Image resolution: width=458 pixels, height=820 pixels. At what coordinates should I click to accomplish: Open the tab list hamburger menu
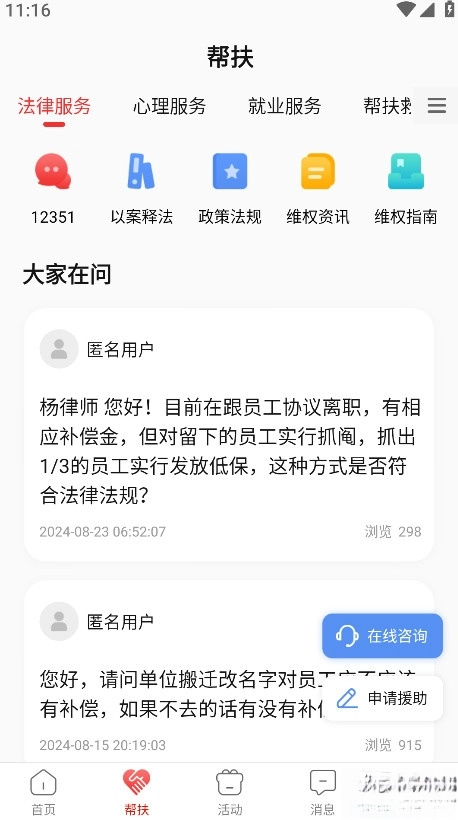tap(437, 106)
